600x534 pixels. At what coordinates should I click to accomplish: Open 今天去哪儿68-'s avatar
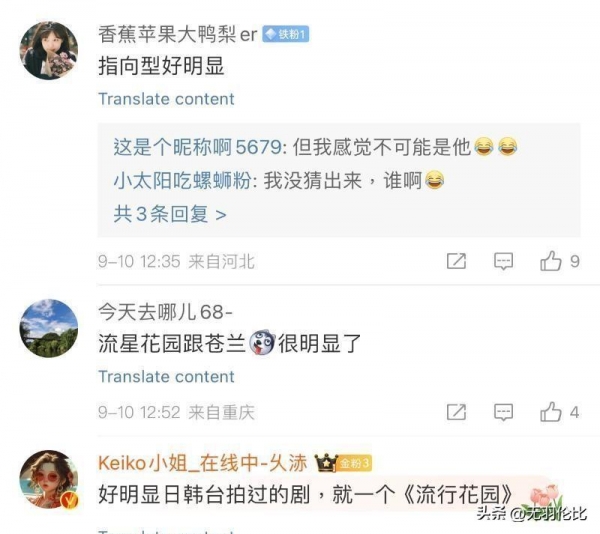48,328
